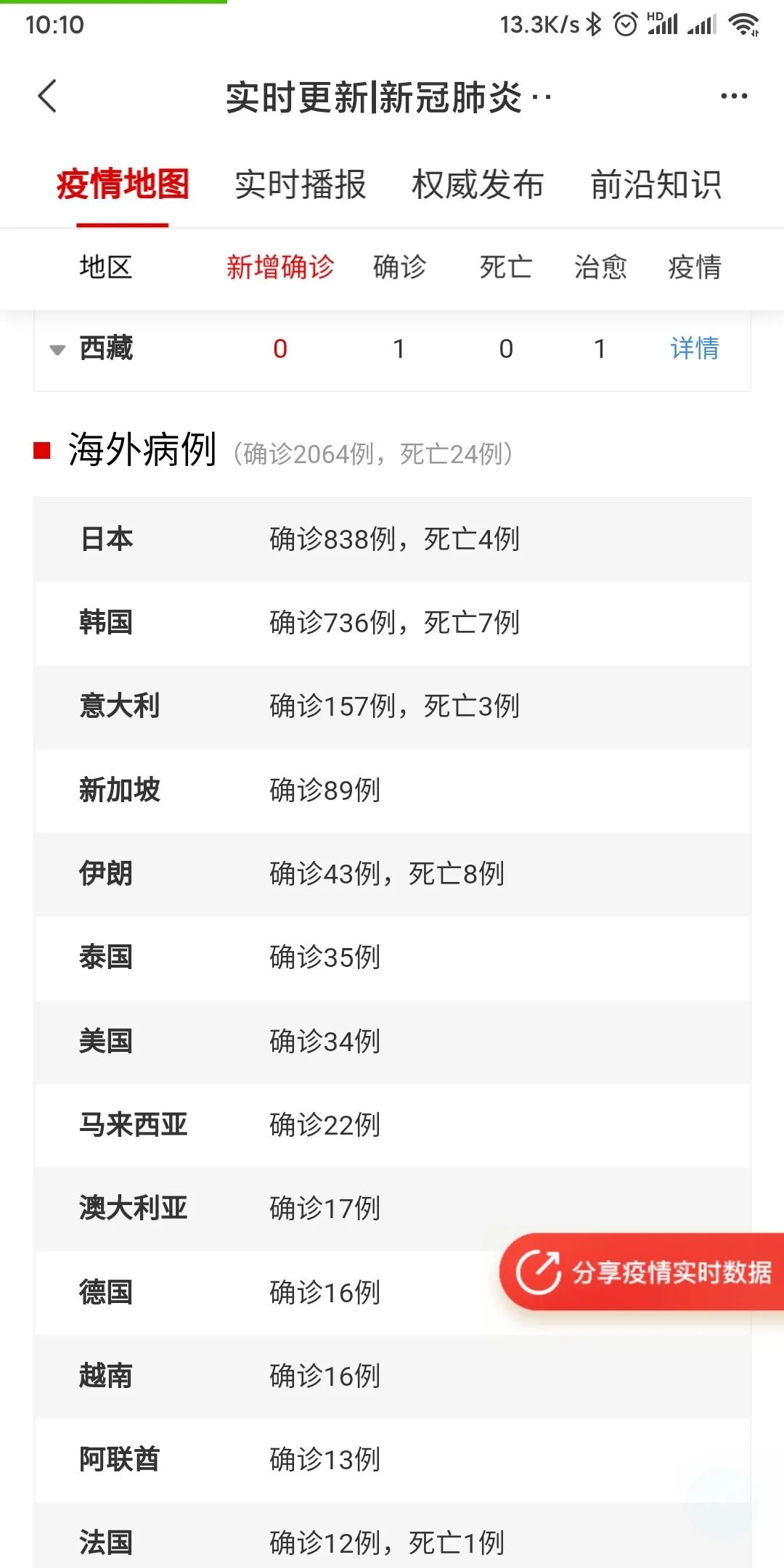Viewport: 784px width, 1568px height.
Task: Select the 疫情地图 tab
Action: pyautogui.click(x=123, y=184)
